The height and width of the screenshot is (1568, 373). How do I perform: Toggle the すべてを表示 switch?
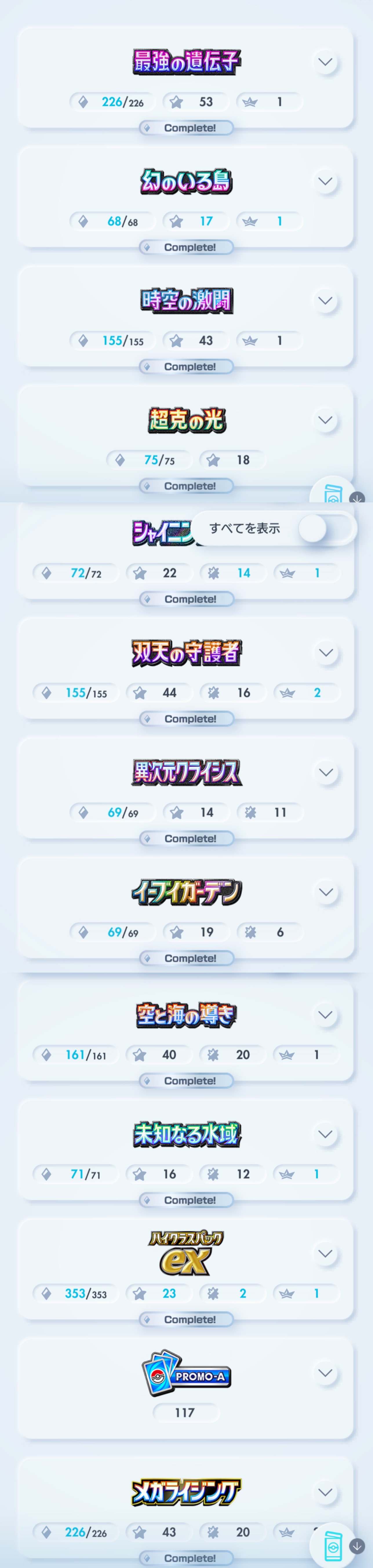coord(326,528)
